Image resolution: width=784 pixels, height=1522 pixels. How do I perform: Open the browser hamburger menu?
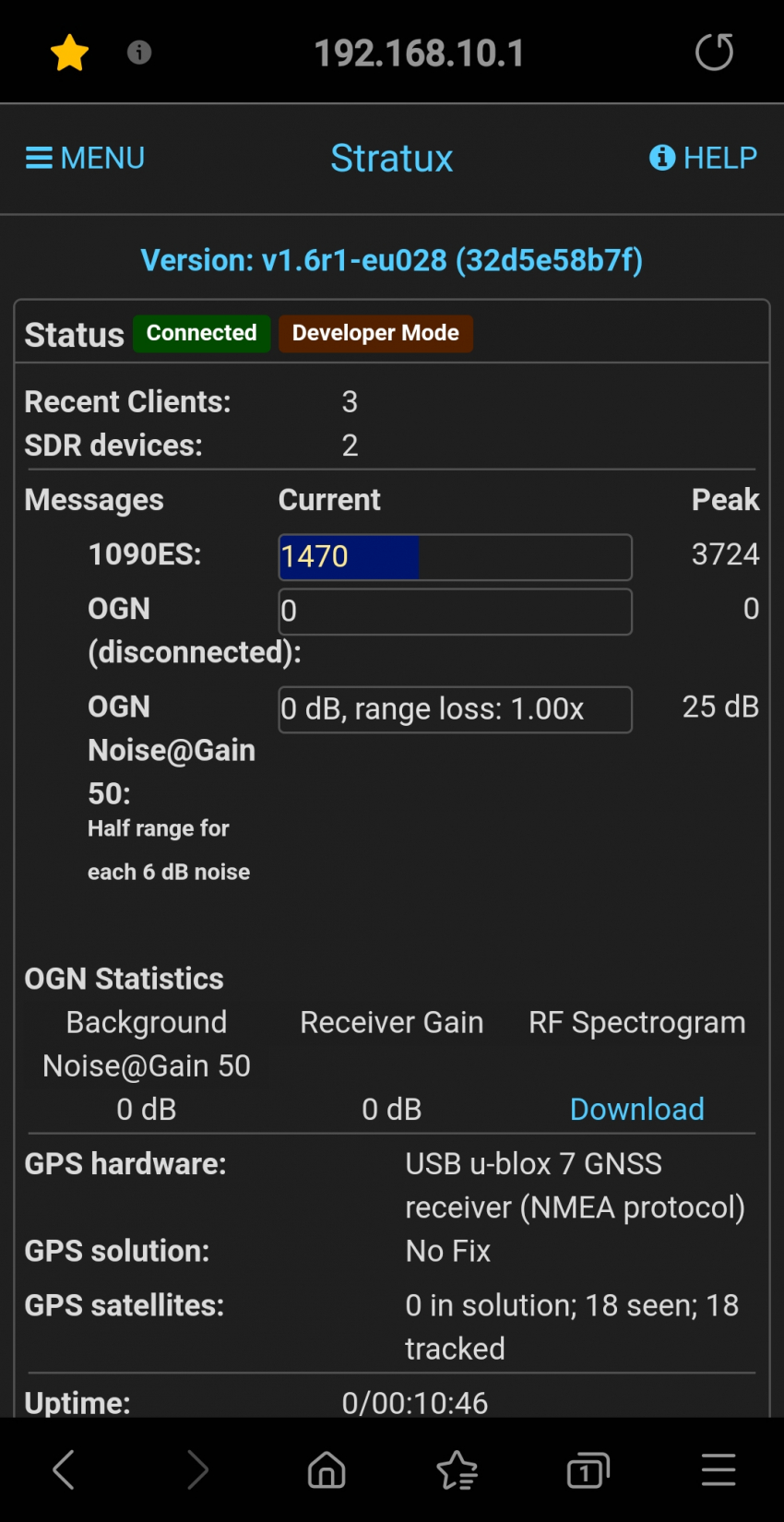coord(718,1469)
